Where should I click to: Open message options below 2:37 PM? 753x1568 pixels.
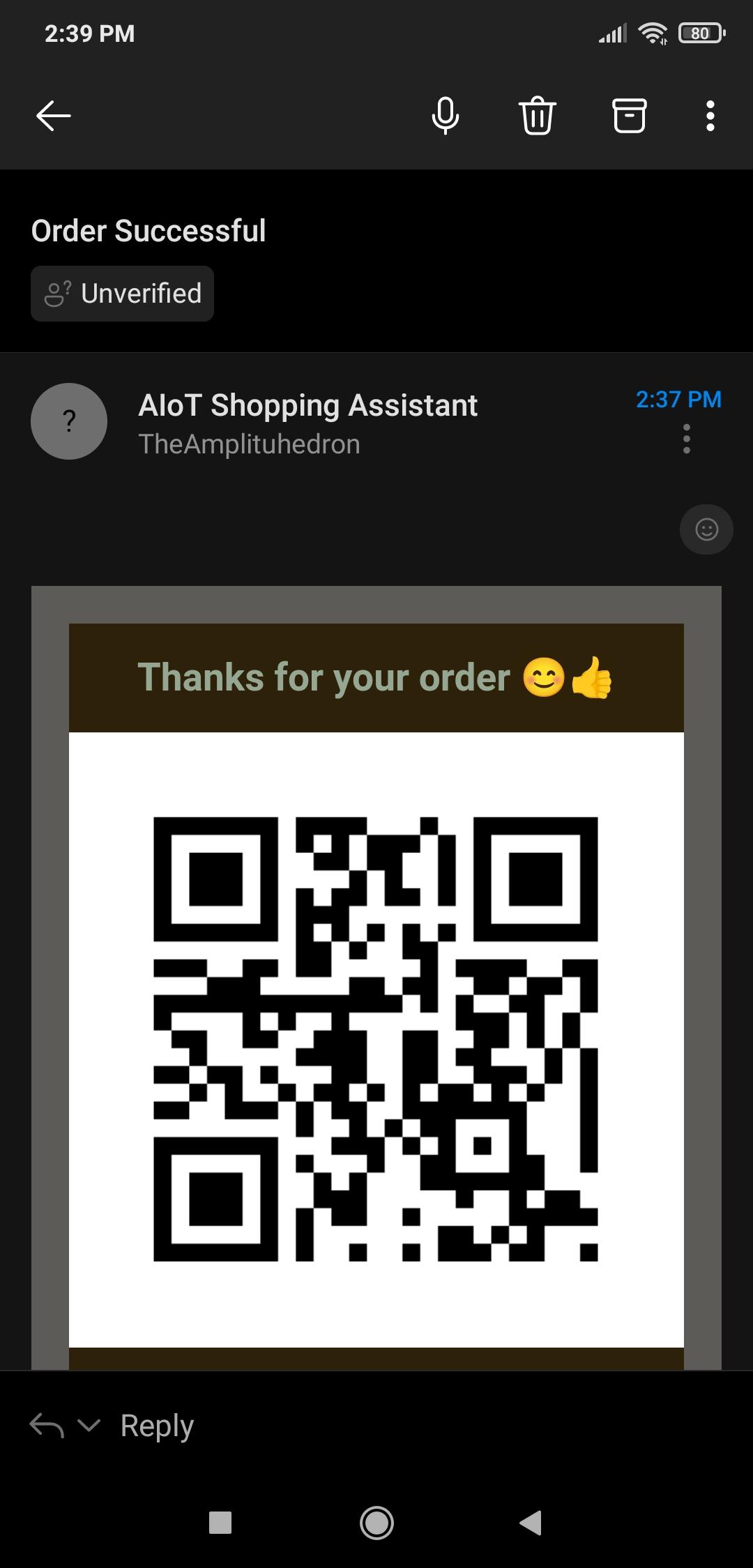687,439
